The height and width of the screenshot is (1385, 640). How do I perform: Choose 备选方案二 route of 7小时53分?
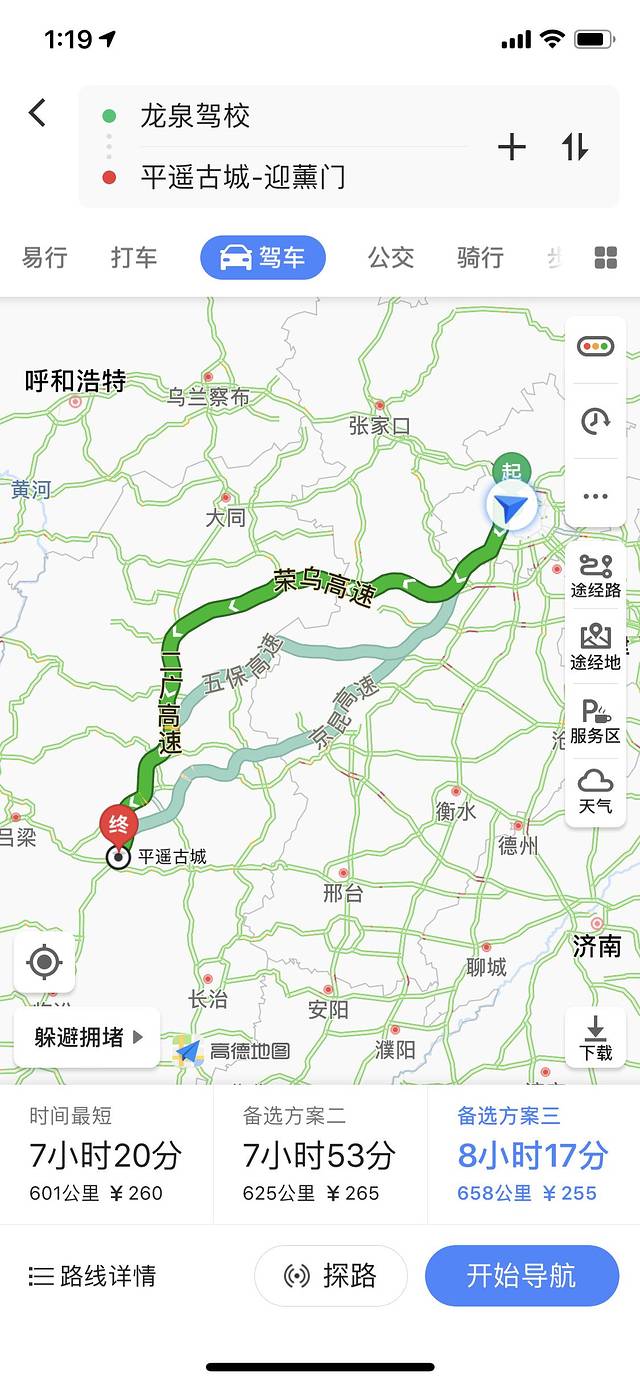[x=320, y=1154]
